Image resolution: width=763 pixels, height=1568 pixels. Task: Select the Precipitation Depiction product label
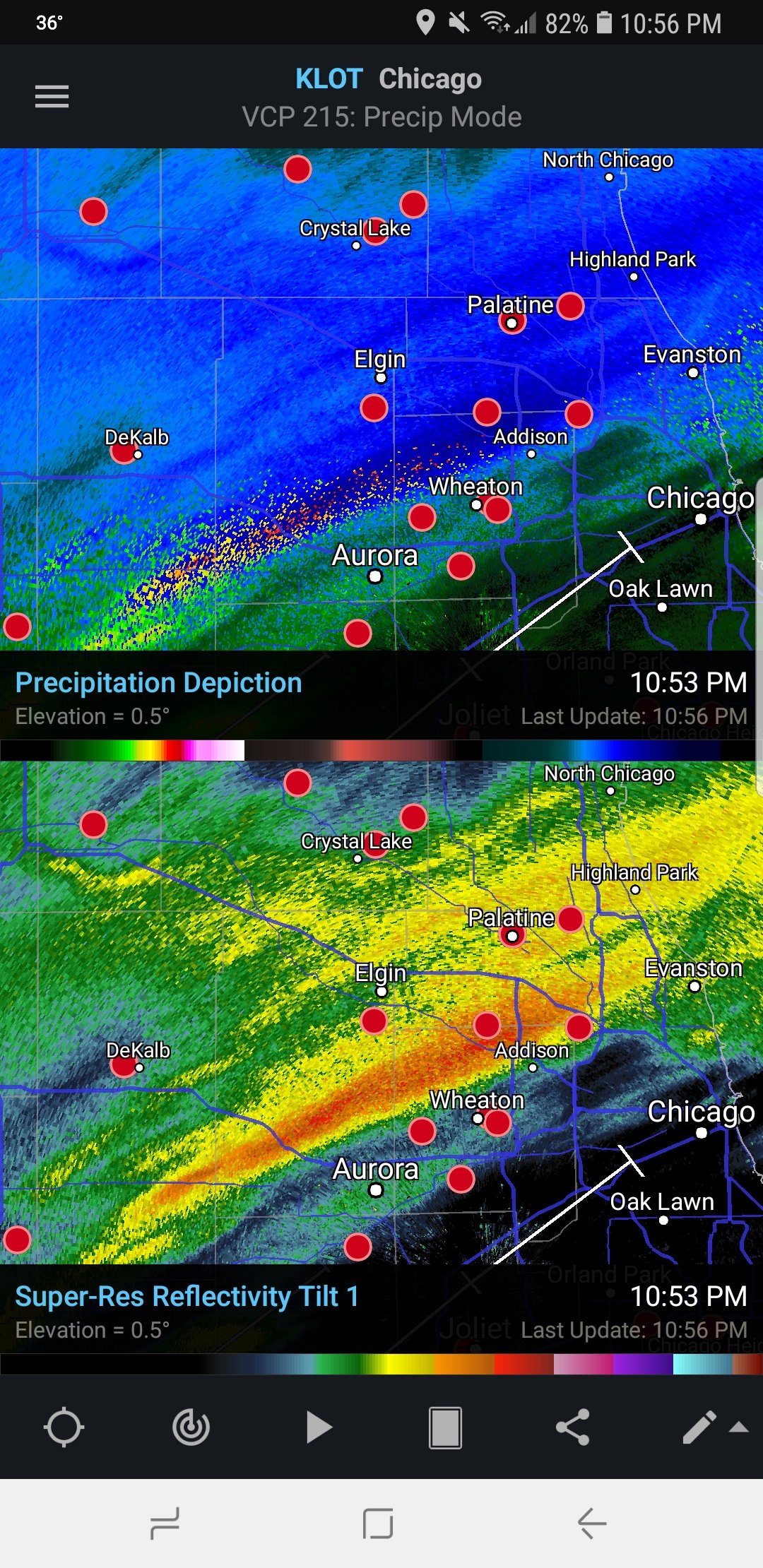coord(158,682)
